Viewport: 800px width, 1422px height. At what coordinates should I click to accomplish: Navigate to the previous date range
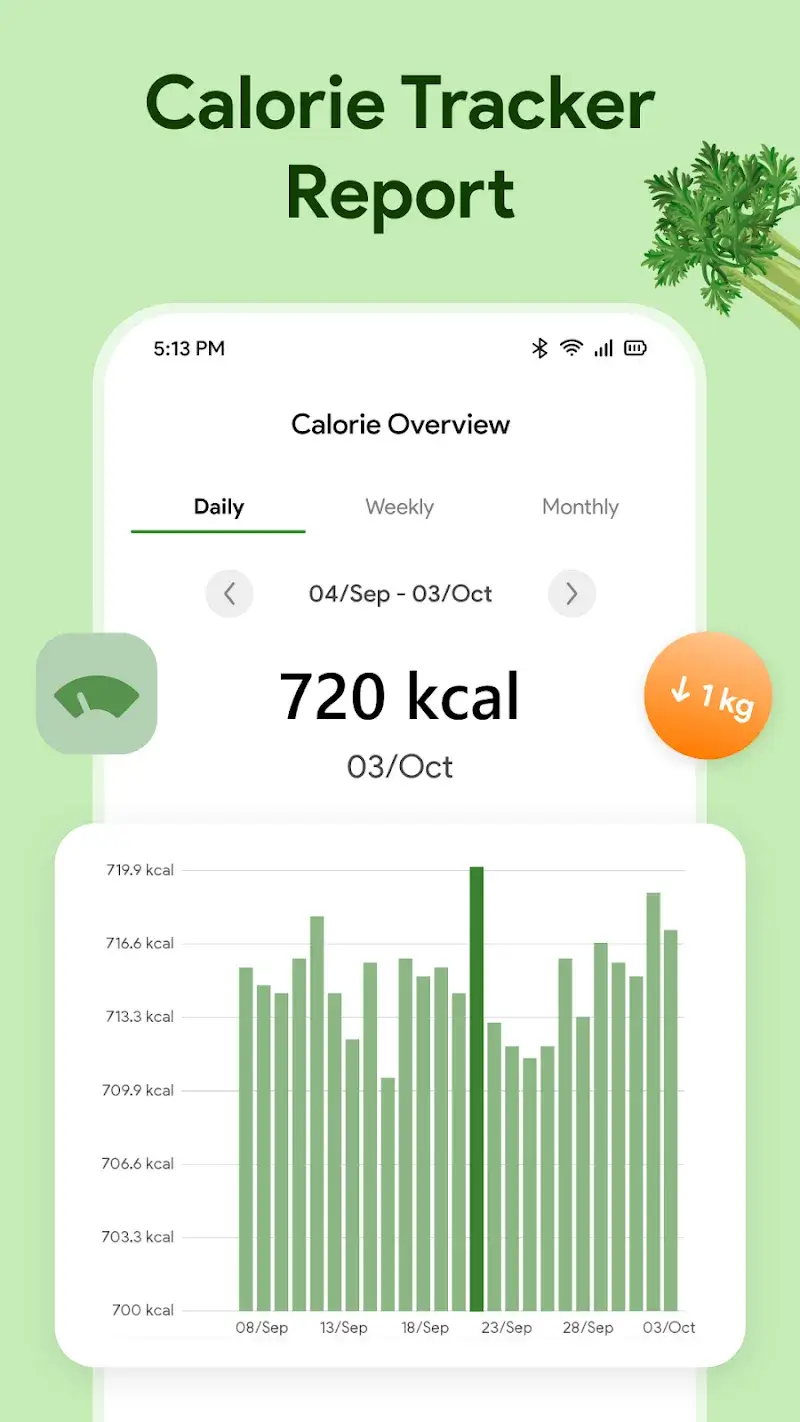click(x=230, y=594)
